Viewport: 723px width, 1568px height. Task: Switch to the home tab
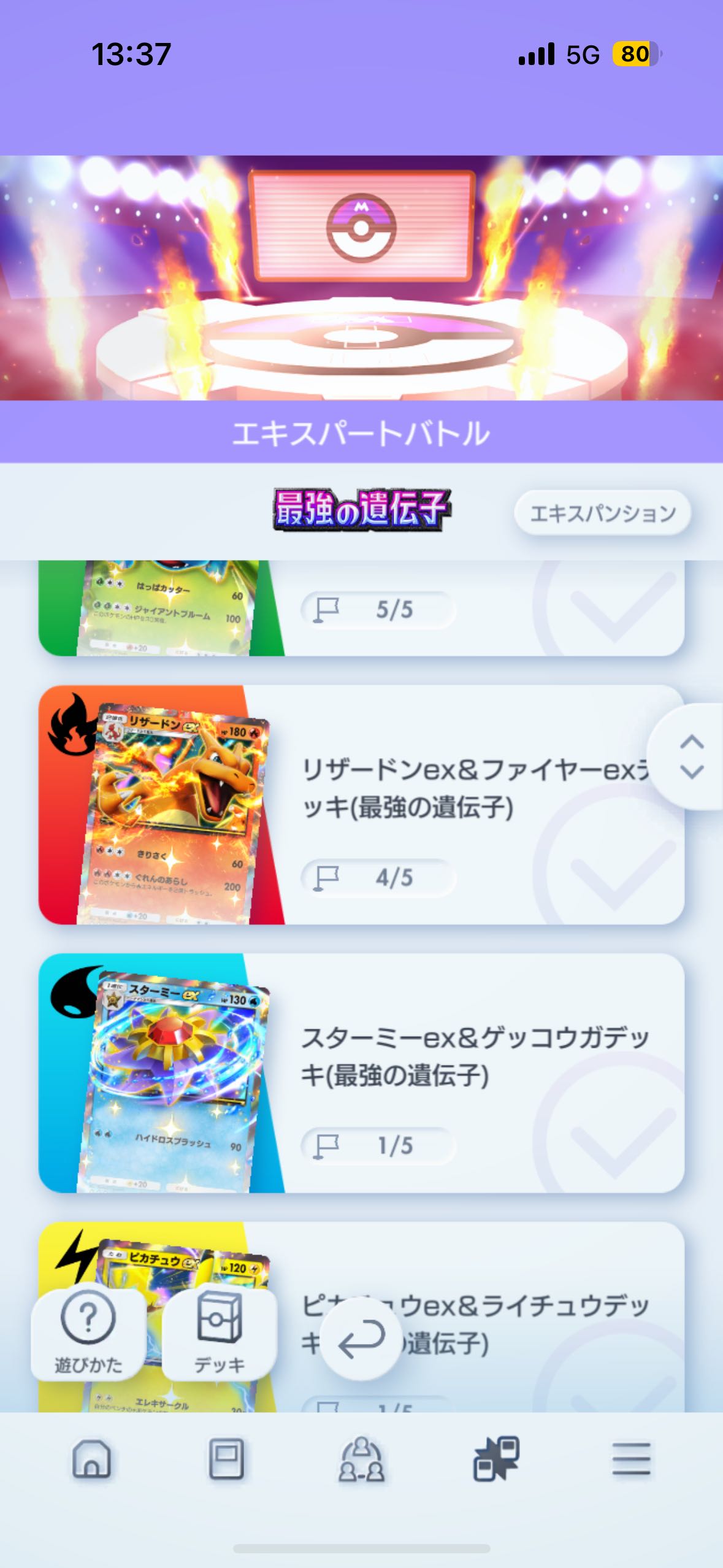pyautogui.click(x=91, y=1459)
